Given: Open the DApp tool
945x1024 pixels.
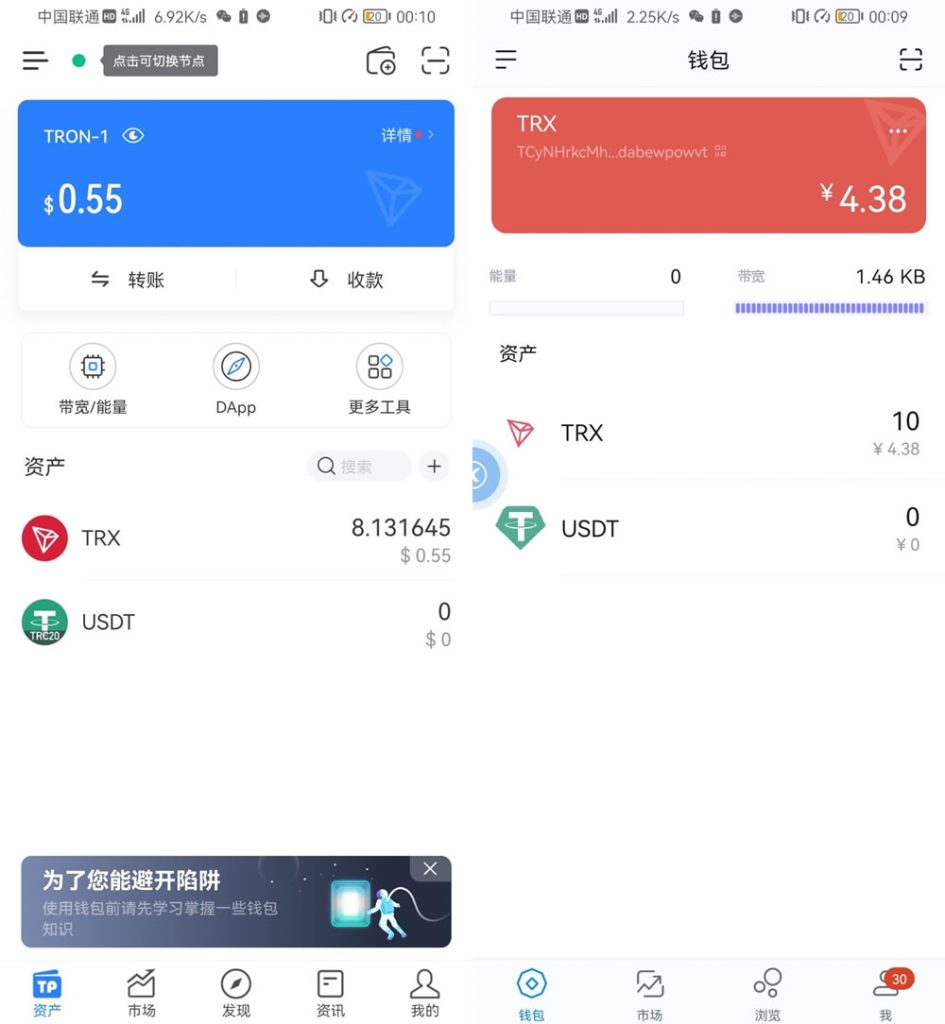Looking at the screenshot, I should [236, 380].
